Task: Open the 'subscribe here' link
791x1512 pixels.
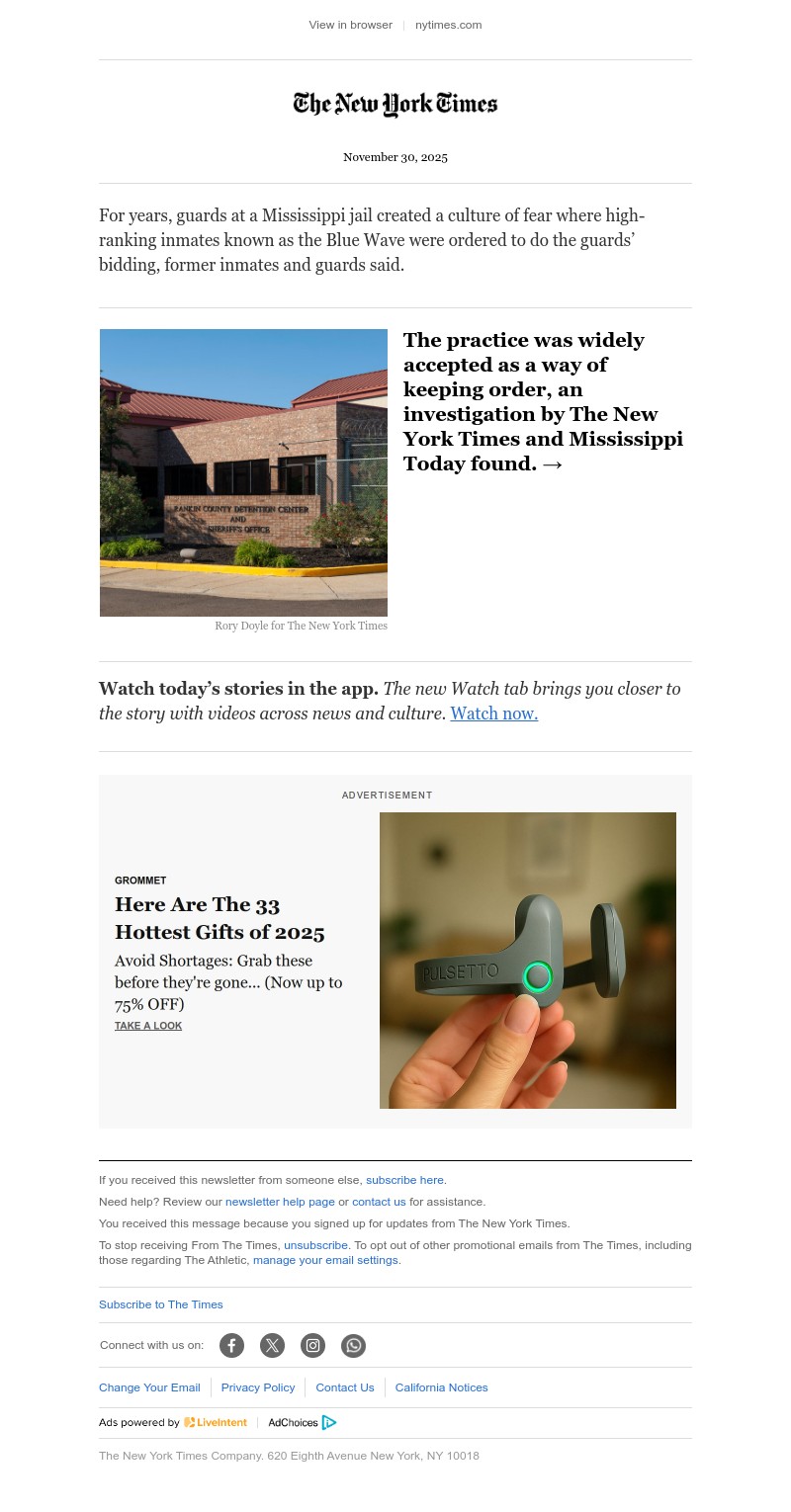Action: (404, 1180)
